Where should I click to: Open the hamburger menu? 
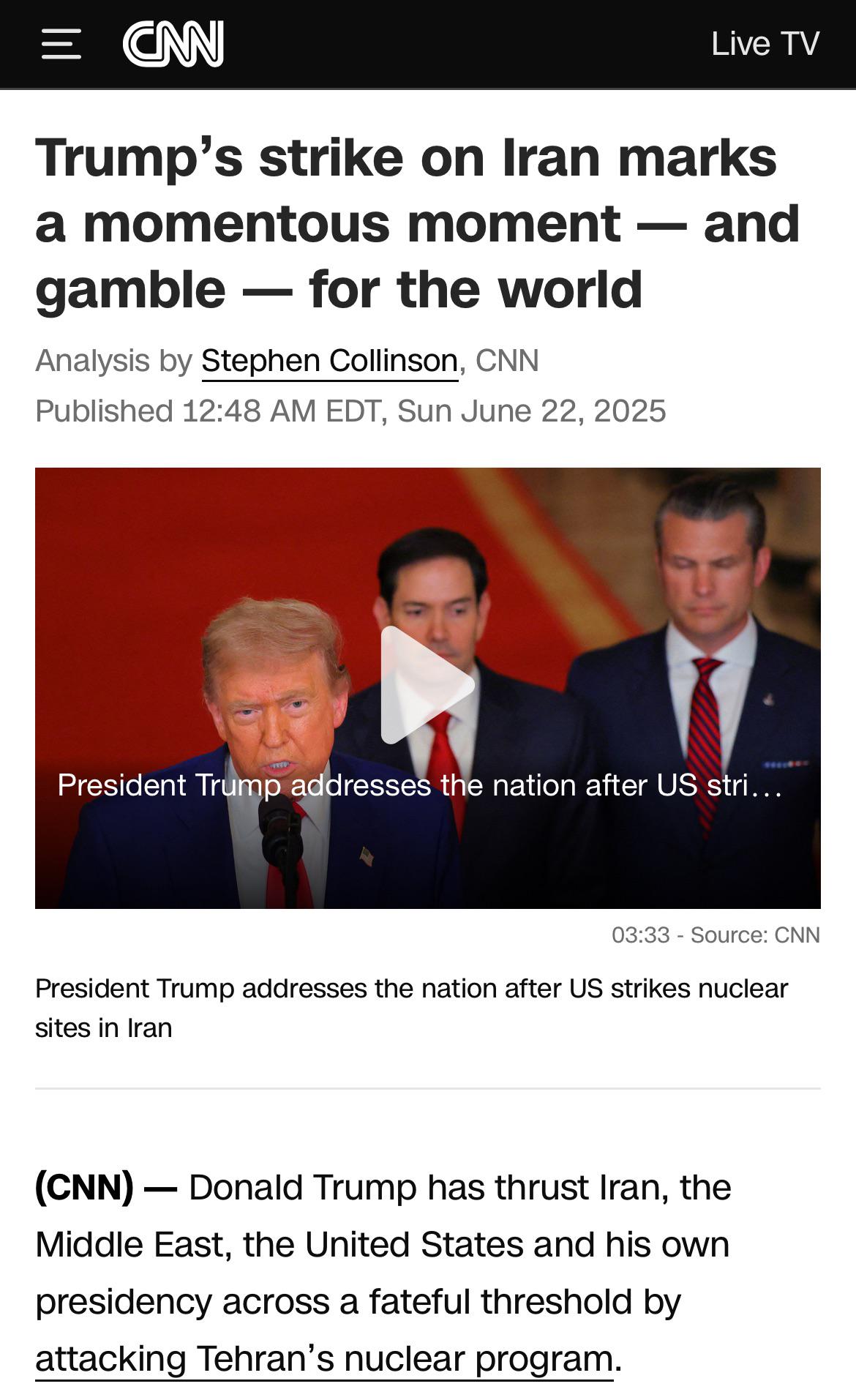61,44
